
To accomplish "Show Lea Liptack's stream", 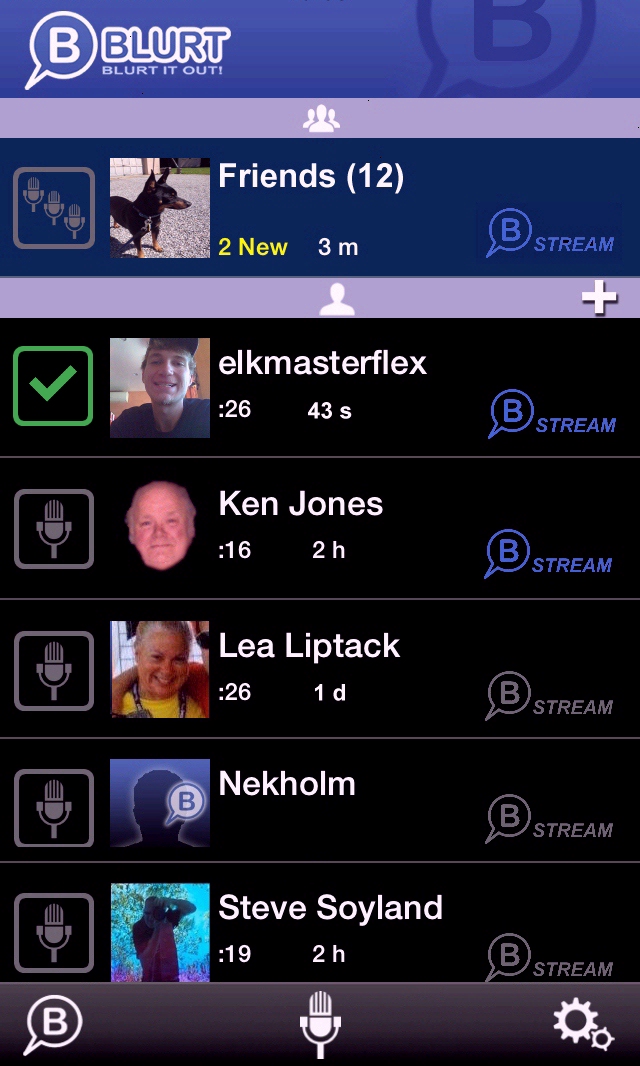I will click(x=549, y=697).
